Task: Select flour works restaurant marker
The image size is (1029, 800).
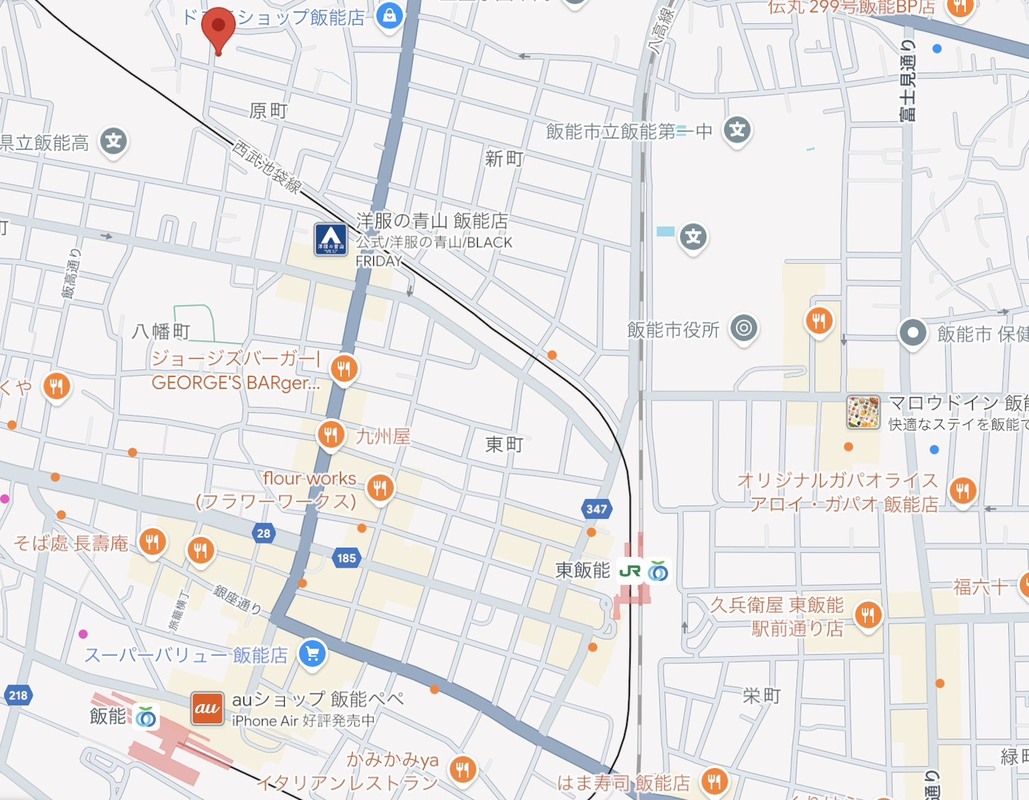Action: tap(379, 488)
